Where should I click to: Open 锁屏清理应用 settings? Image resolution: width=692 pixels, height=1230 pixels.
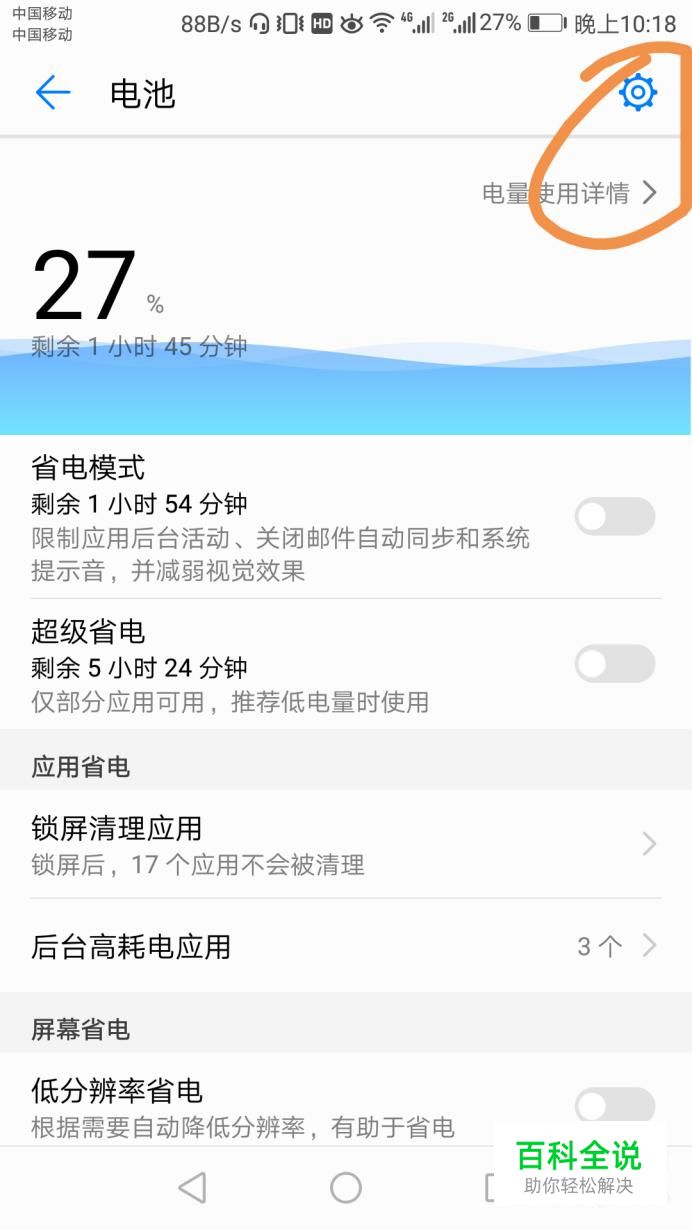(346, 845)
